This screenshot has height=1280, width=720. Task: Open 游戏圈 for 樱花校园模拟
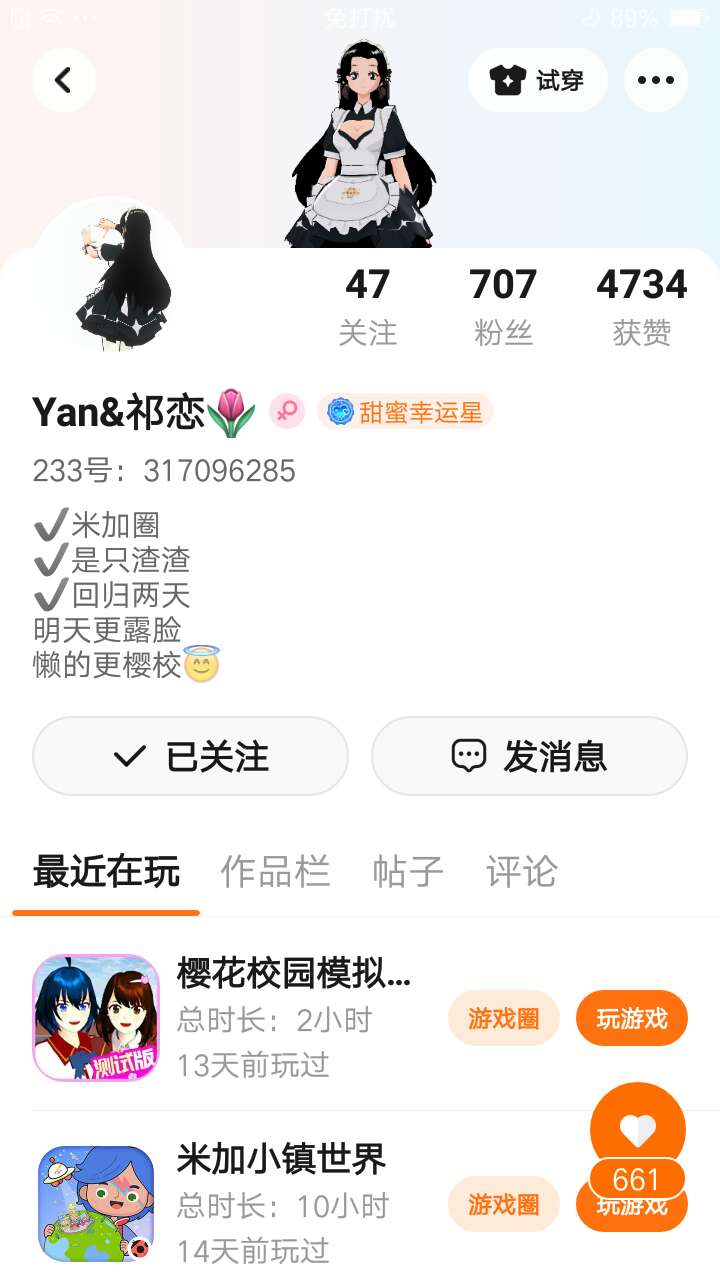[x=503, y=1018]
